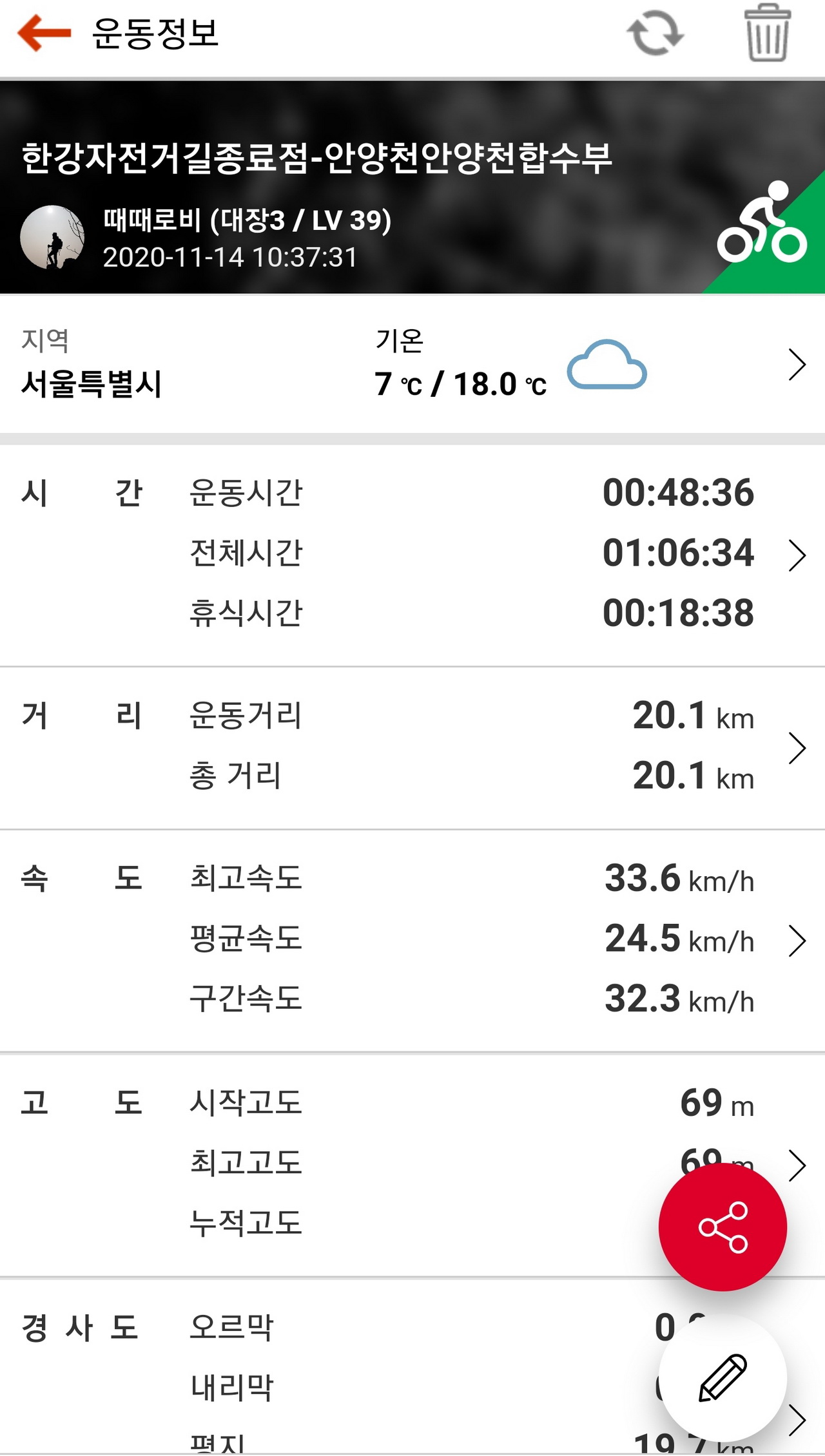Screen dimensions: 825x1456
Task: Open the 시간 time details
Action: [x=797, y=555]
